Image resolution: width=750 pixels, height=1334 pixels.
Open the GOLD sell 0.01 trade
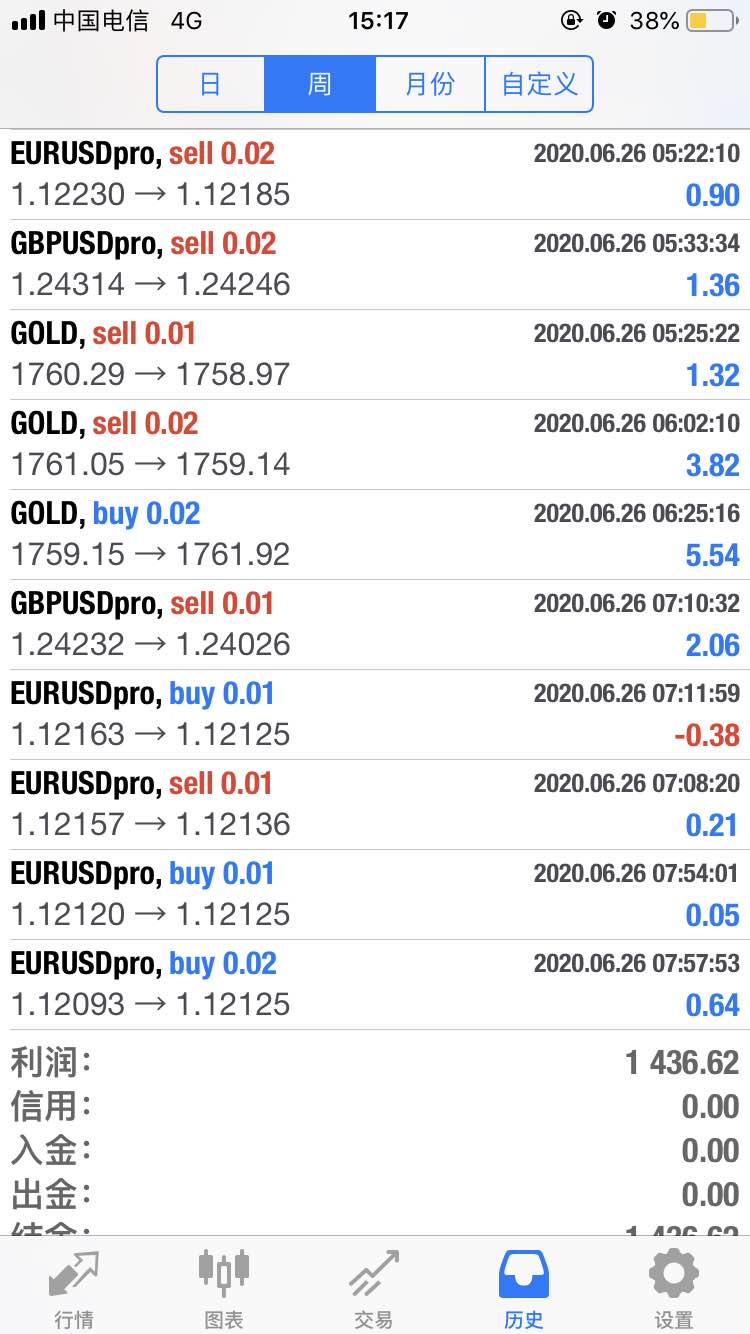(x=375, y=355)
